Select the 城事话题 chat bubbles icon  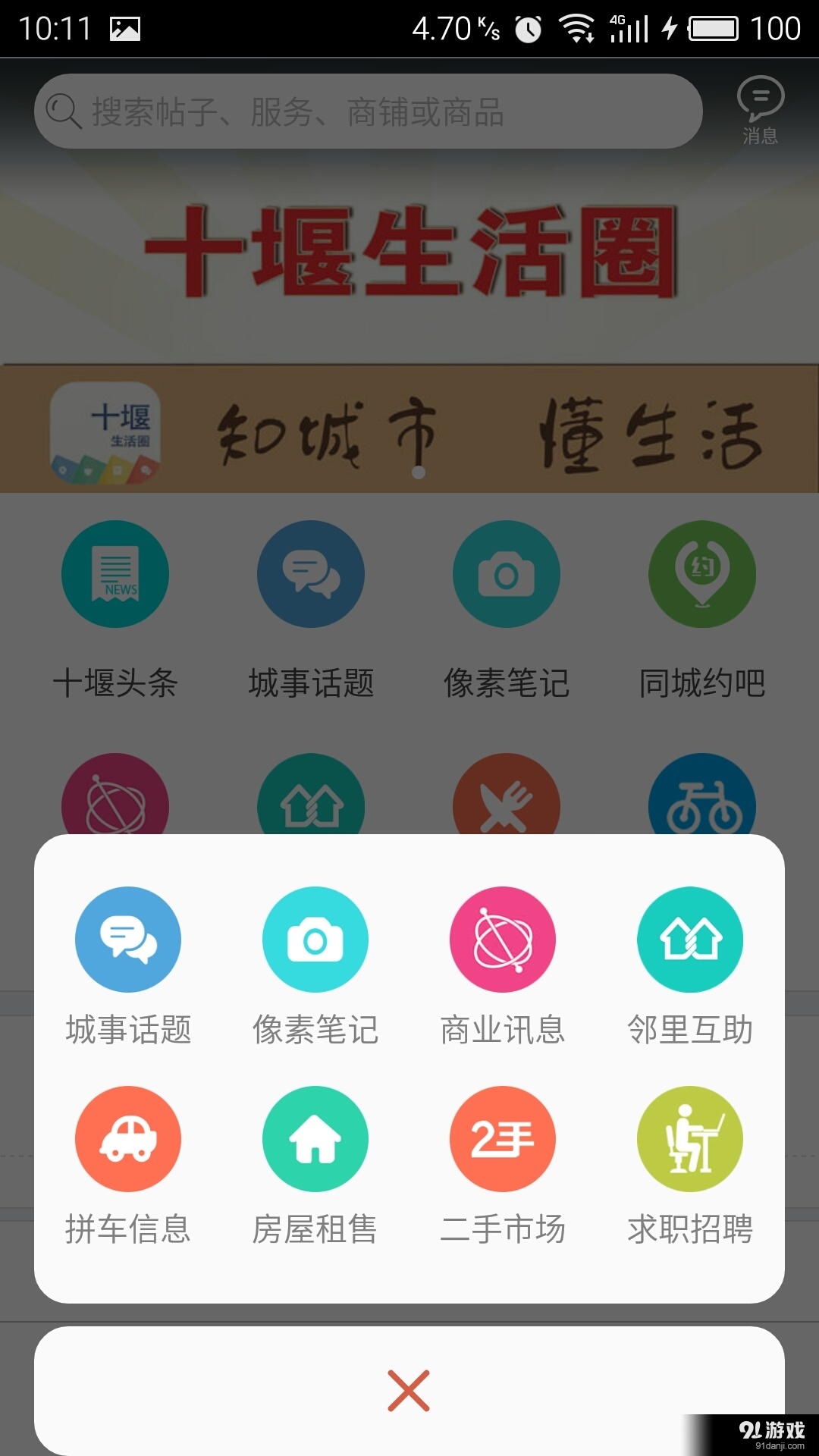(128, 939)
